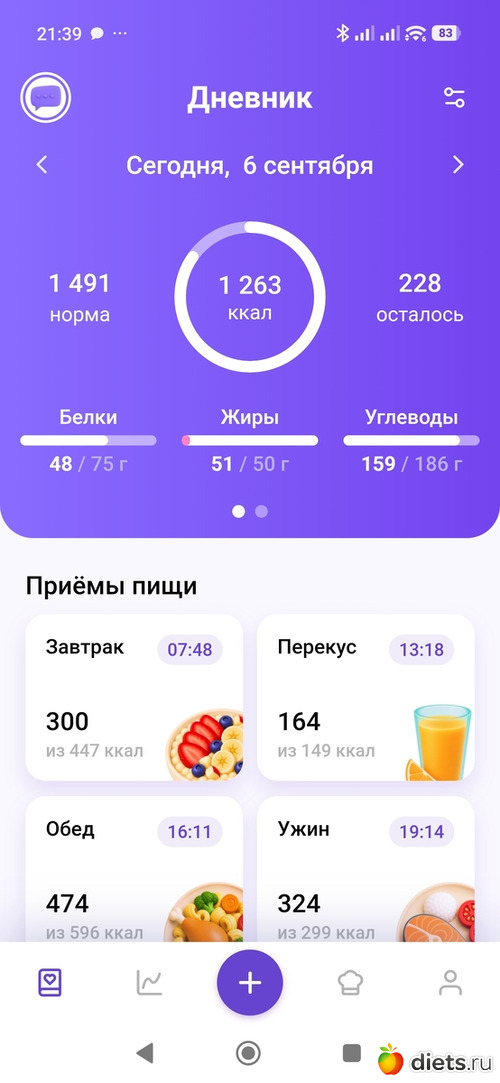The width and height of the screenshot is (500, 1083).
Task: Switch to the profile tab
Action: tap(450, 982)
